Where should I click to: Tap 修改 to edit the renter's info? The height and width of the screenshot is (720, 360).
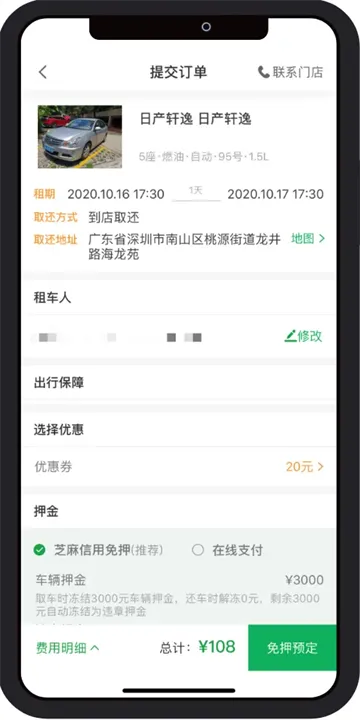coord(304,337)
